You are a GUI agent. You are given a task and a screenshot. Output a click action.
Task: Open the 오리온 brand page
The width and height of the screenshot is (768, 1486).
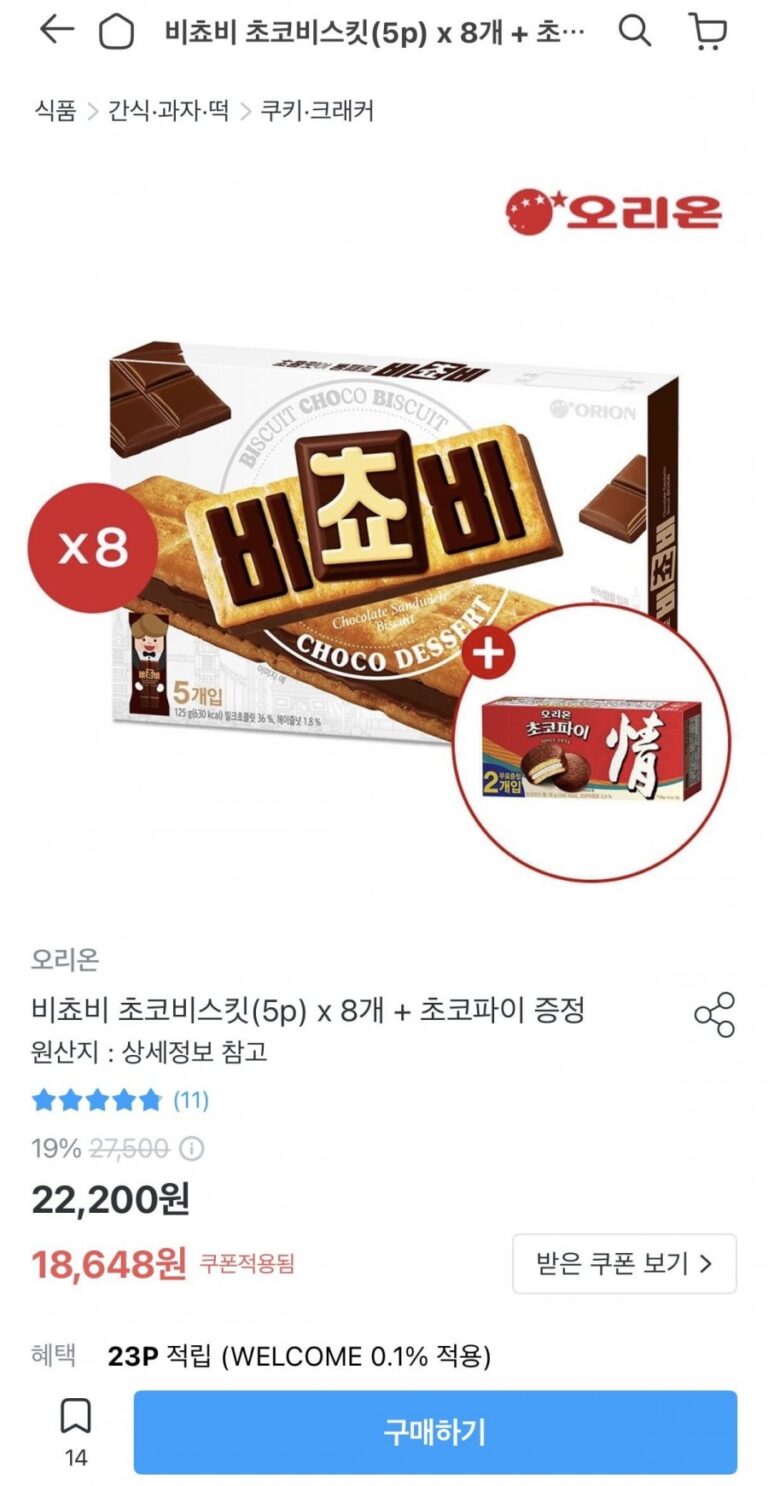[65, 959]
